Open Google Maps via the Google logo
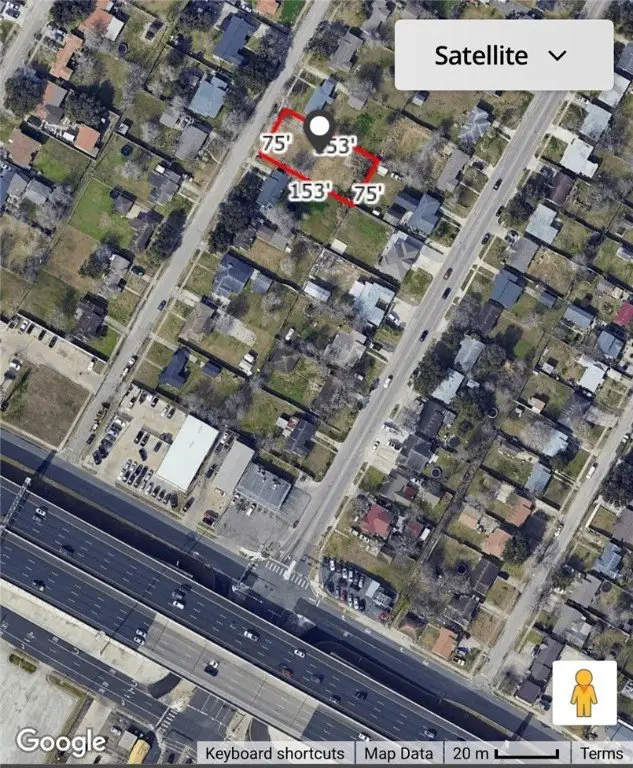The image size is (633, 768). [61, 741]
